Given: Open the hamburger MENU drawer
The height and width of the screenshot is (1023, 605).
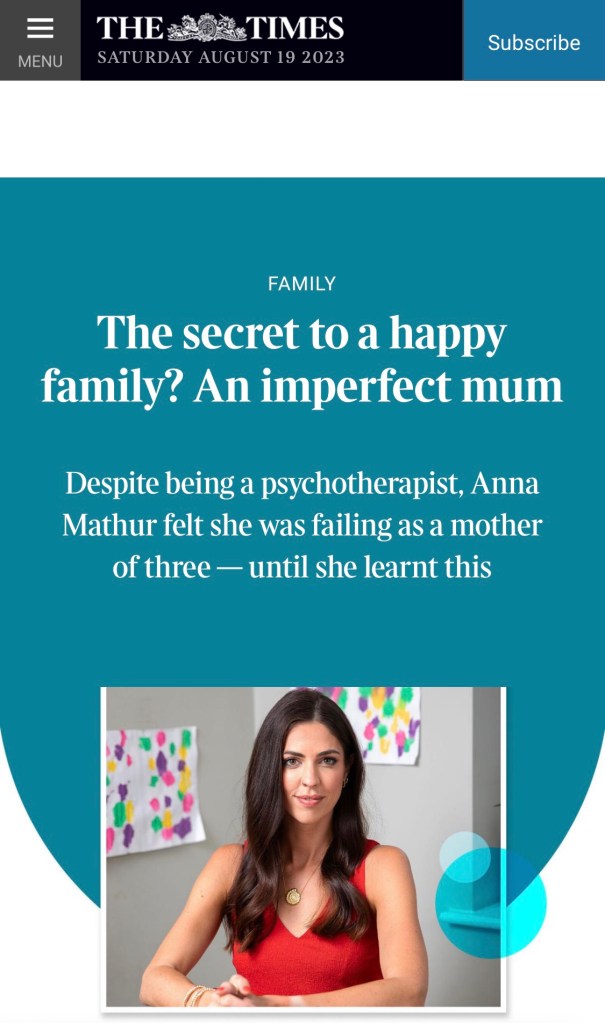Looking at the screenshot, I should (40, 40).
